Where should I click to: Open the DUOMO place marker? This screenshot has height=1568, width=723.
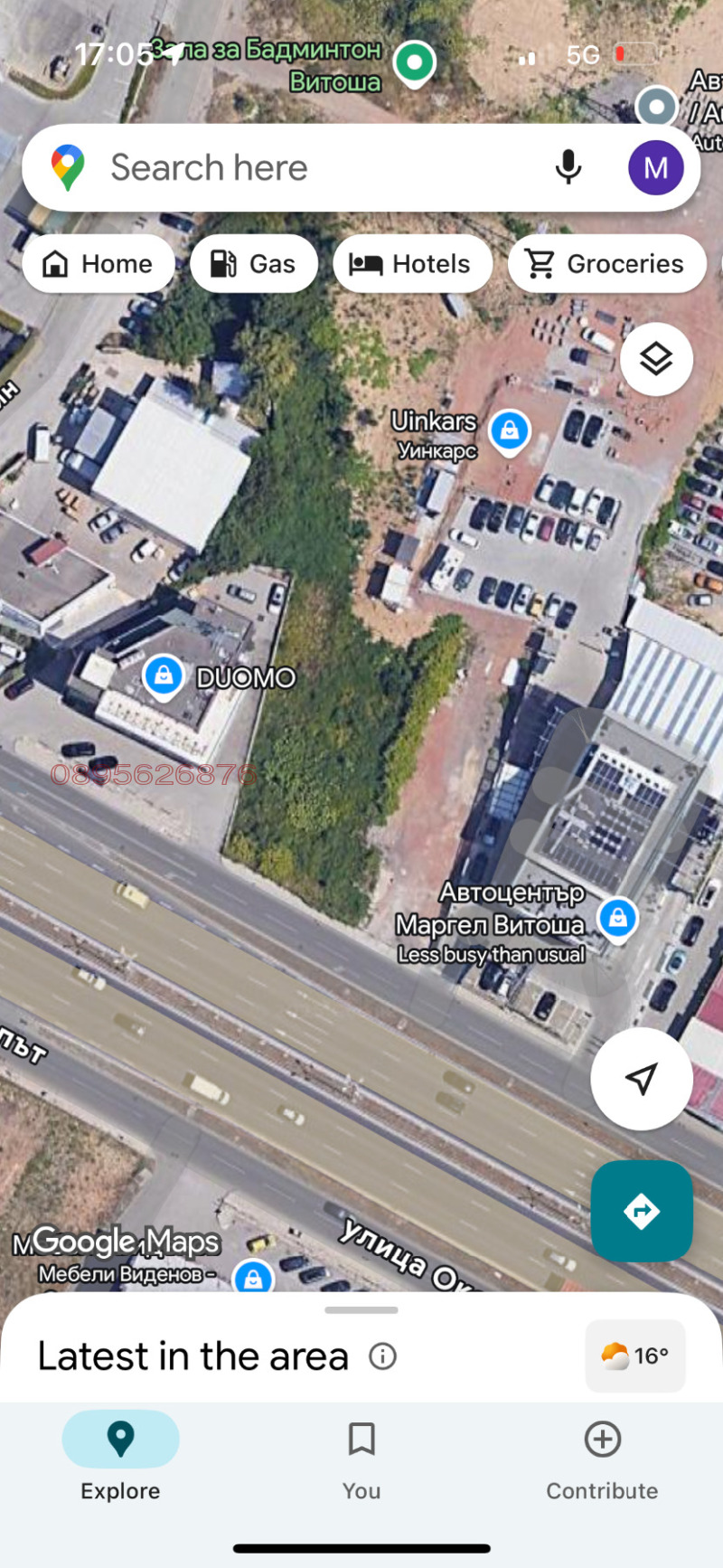point(164,675)
